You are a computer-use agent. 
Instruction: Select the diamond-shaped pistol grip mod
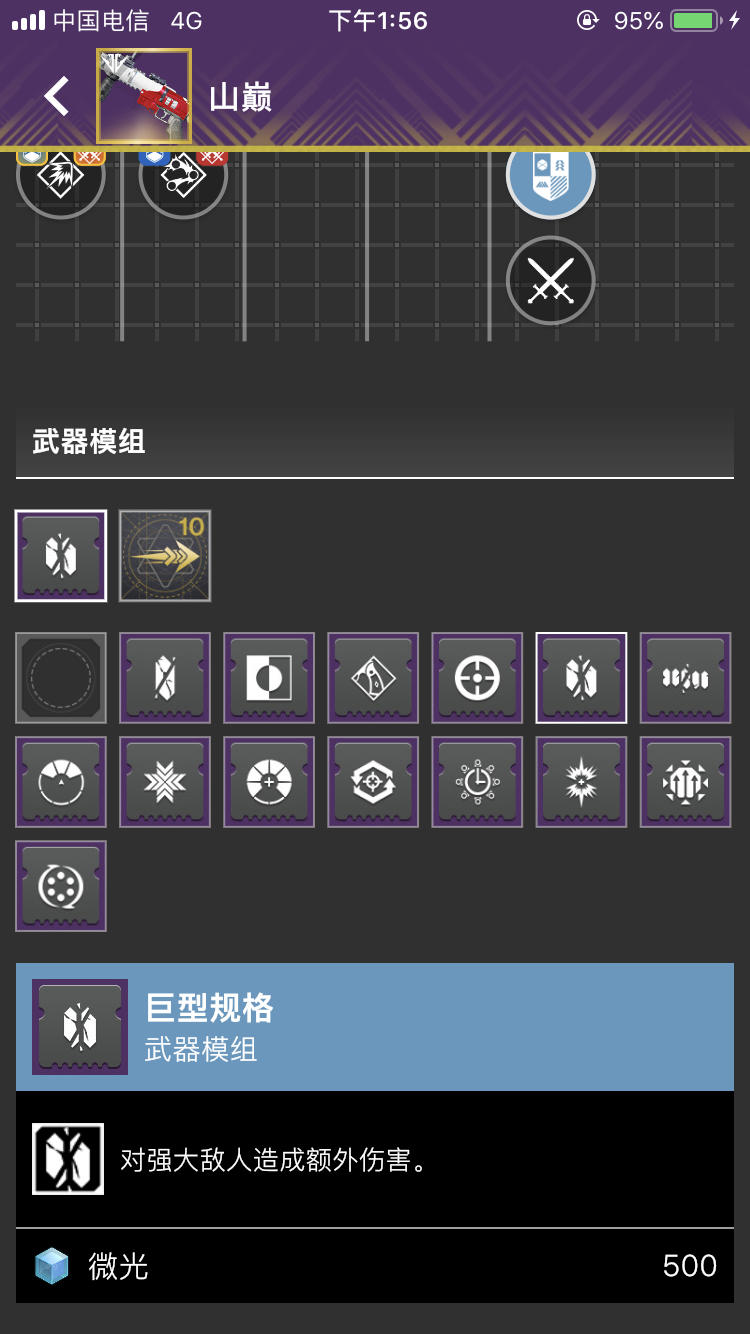(373, 678)
